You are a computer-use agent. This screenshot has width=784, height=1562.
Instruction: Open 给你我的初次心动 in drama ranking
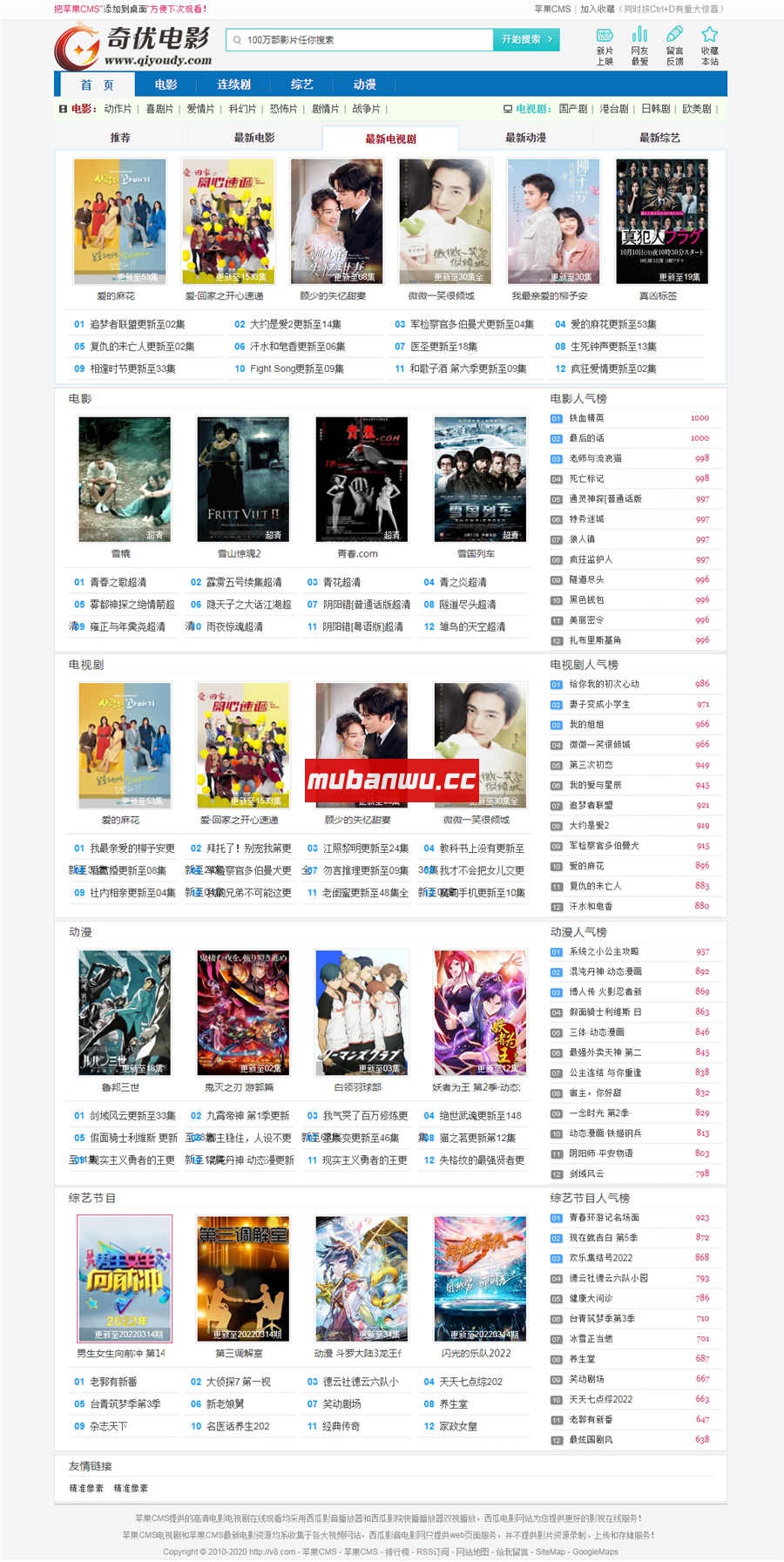point(604,684)
